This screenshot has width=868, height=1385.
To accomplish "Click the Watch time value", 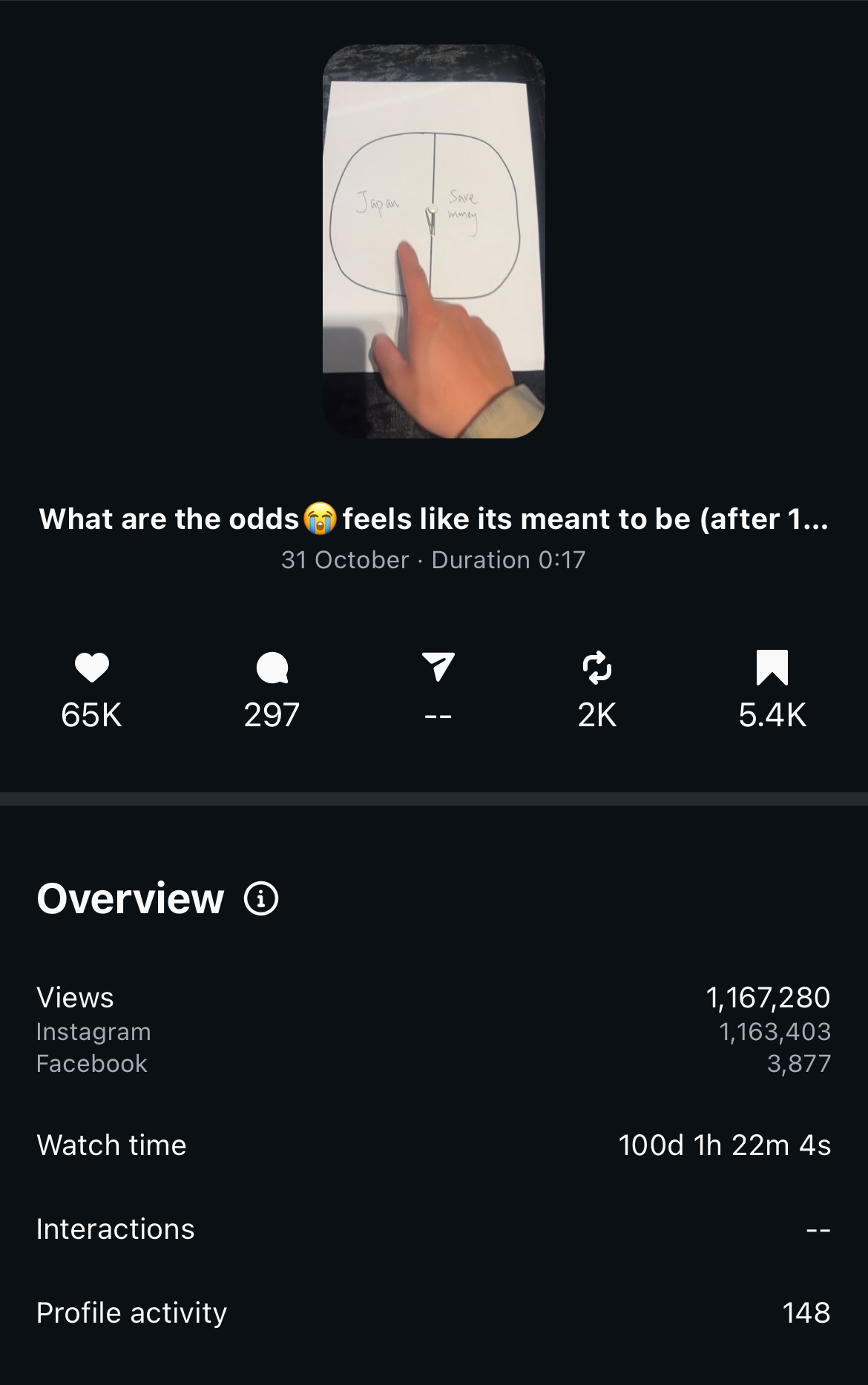I will click(725, 1145).
